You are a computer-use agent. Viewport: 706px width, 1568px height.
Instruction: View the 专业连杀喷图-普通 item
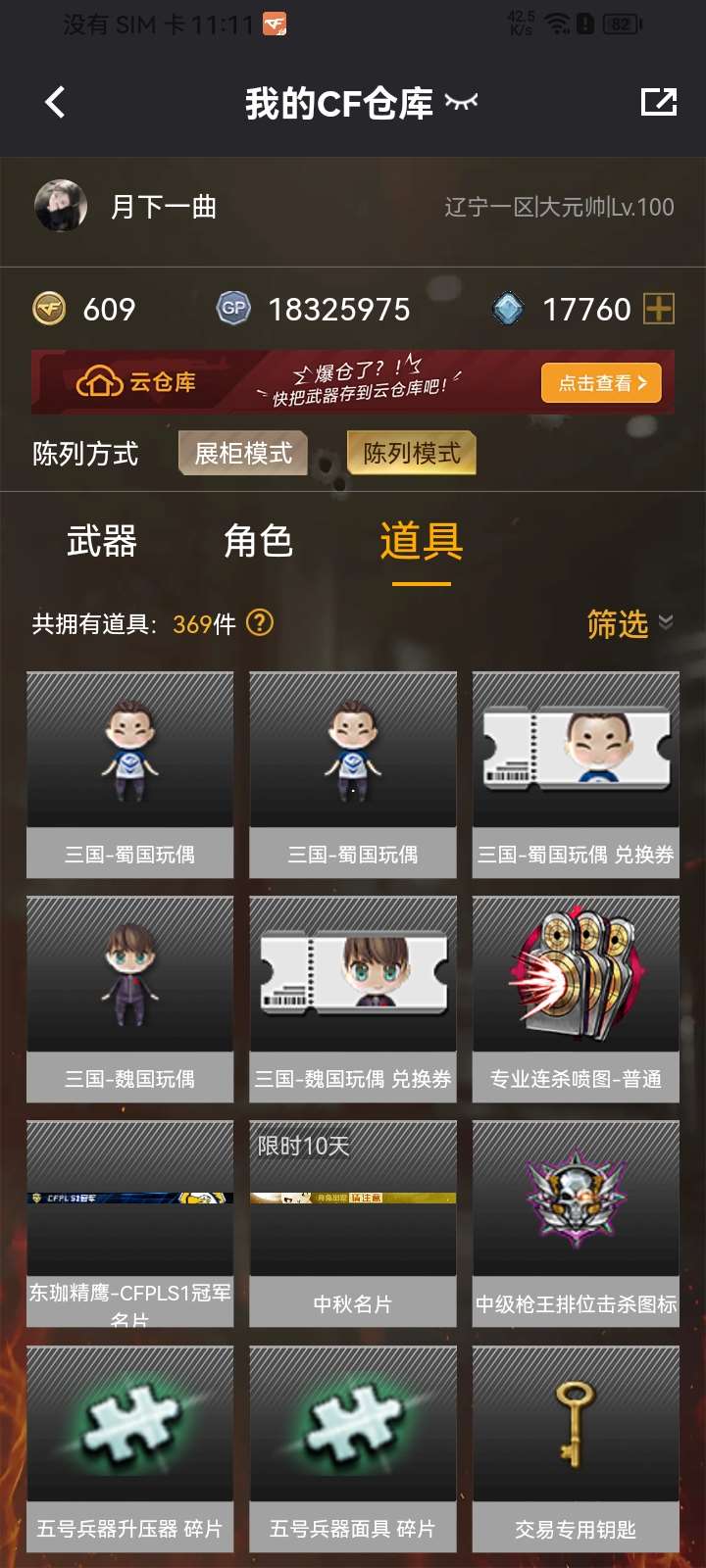tap(576, 999)
